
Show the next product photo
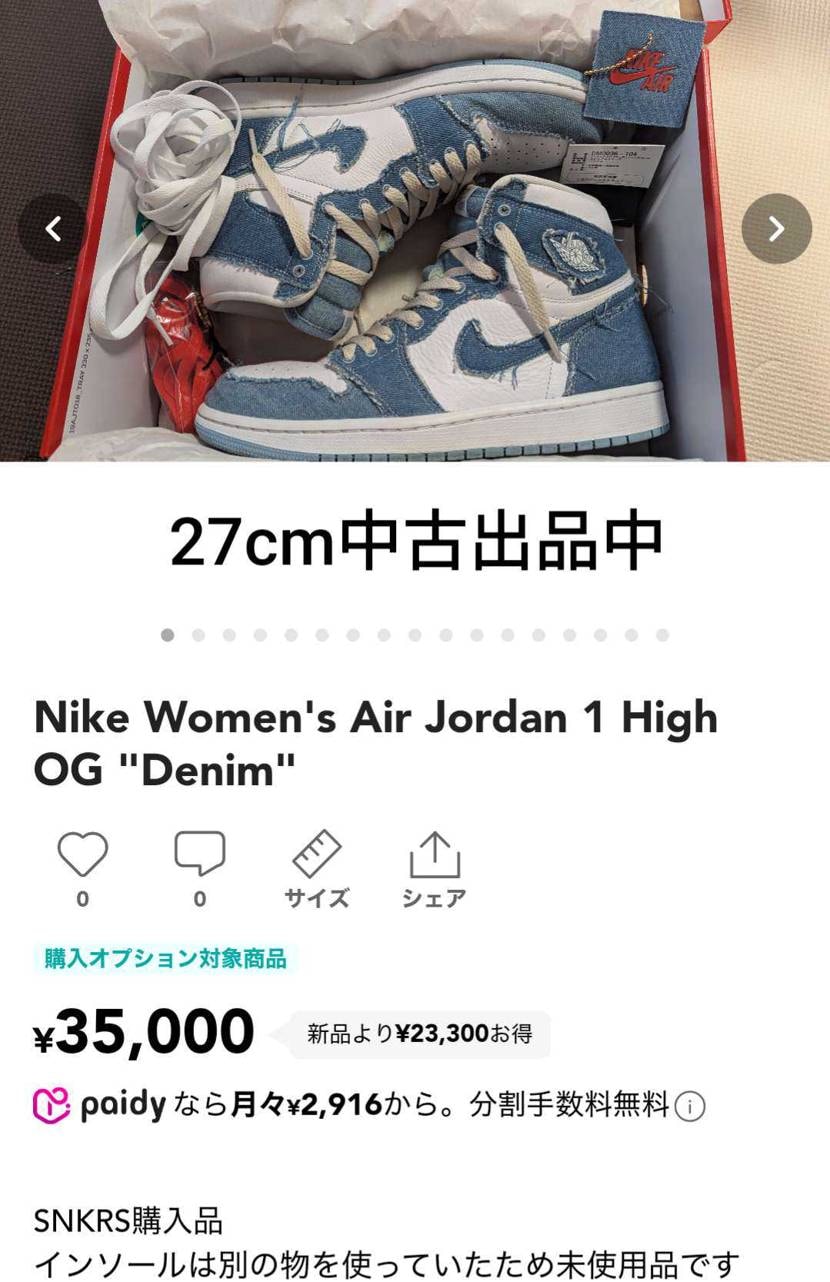776,229
